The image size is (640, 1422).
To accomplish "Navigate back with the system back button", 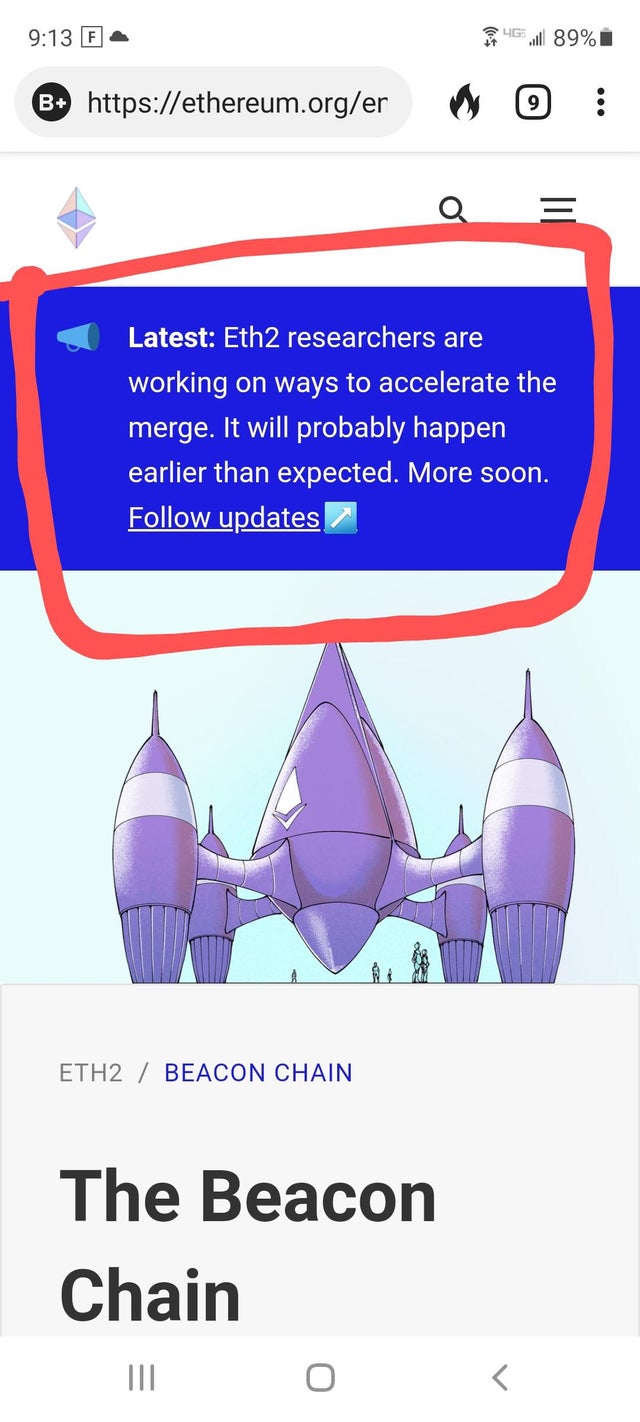I will (x=500, y=1377).
